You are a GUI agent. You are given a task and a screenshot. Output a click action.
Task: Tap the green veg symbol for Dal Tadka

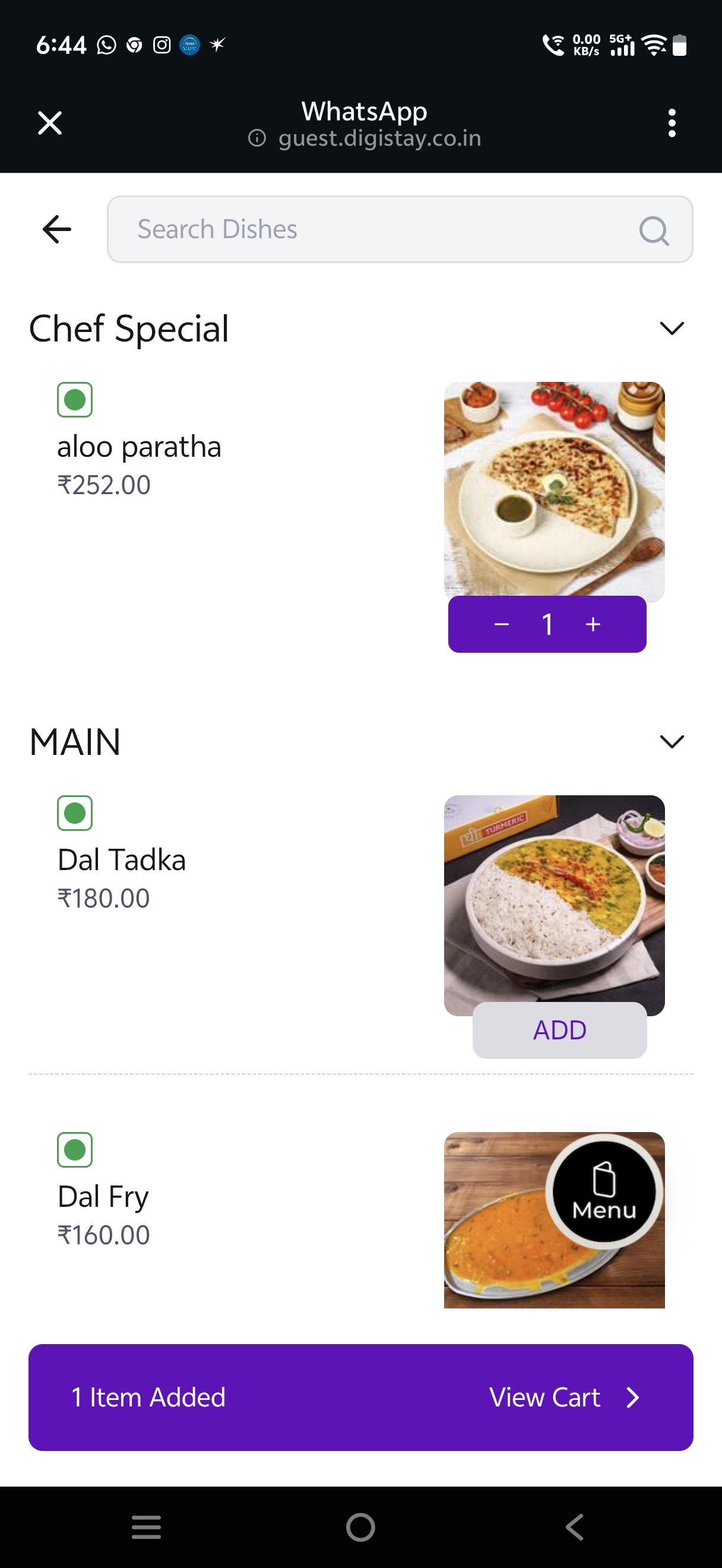(74, 813)
